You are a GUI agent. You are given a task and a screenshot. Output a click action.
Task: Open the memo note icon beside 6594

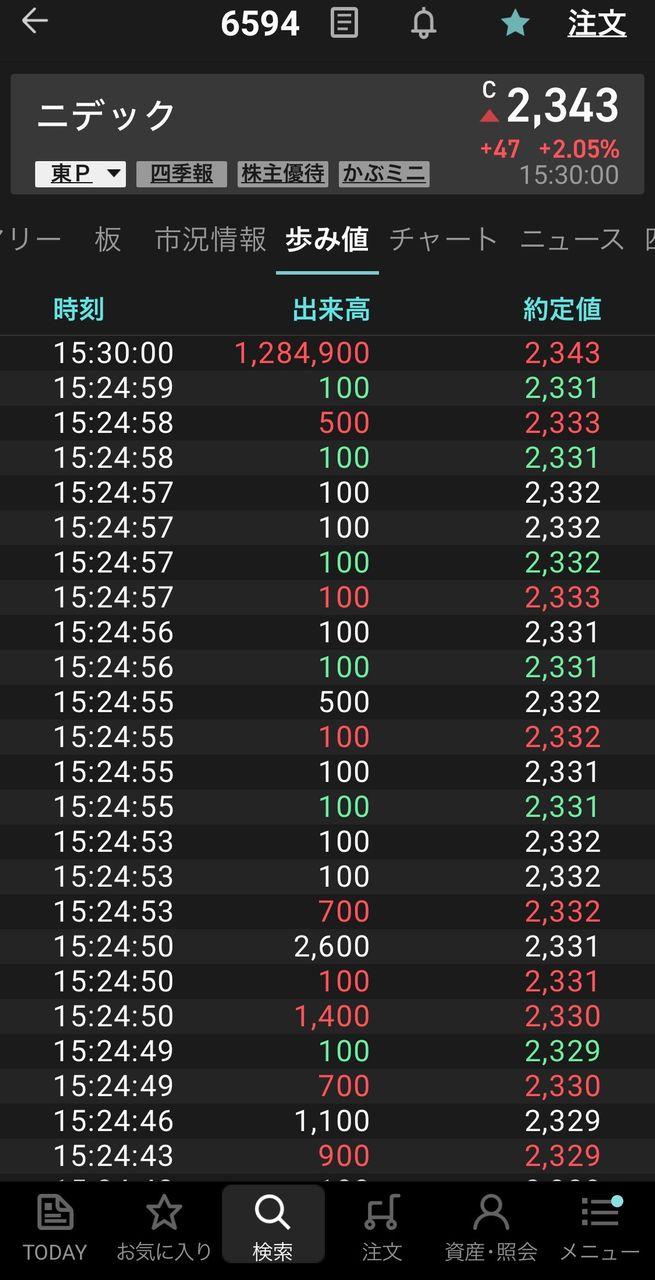click(344, 23)
